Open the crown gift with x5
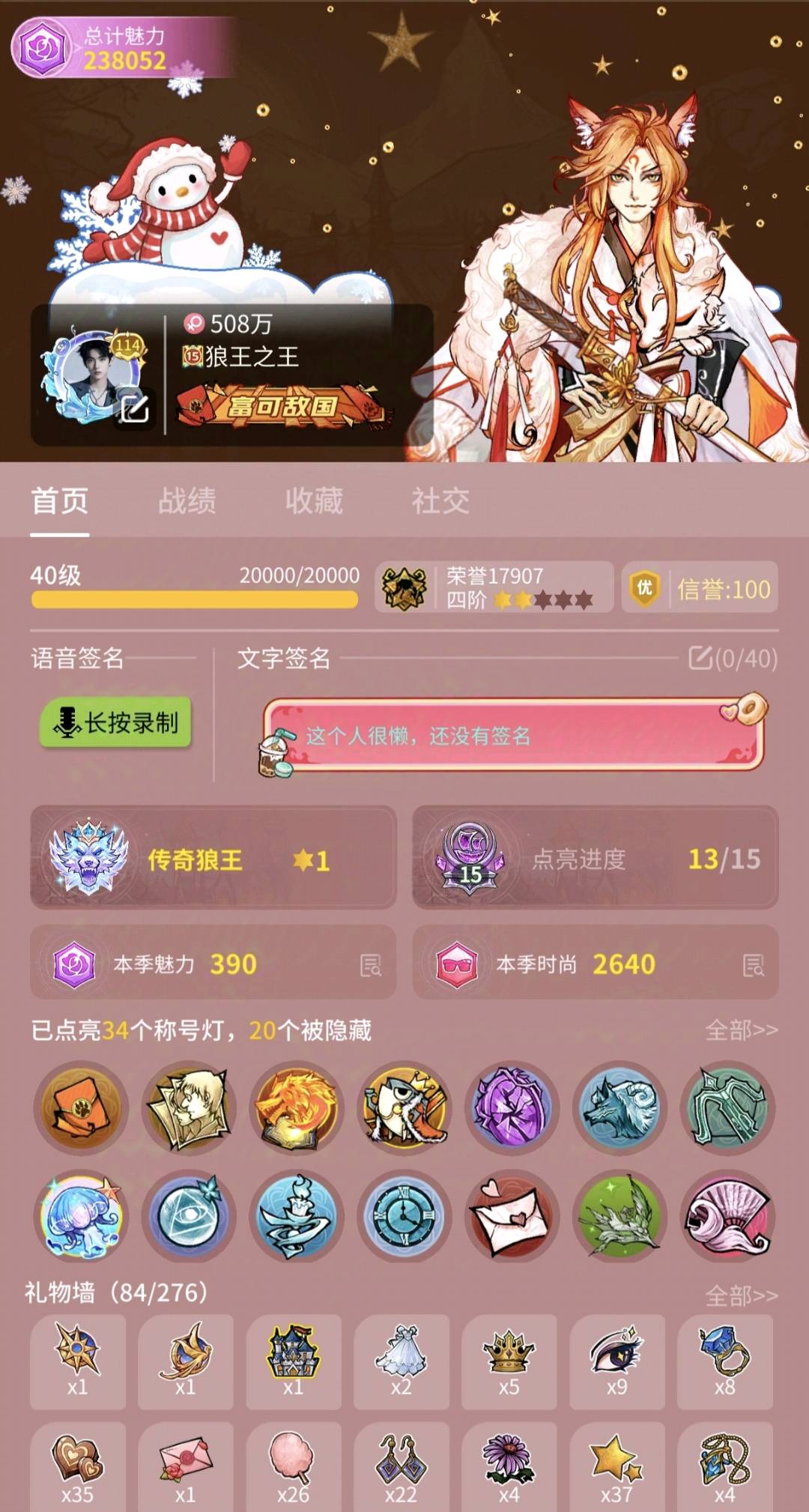809x1512 pixels. click(509, 1361)
